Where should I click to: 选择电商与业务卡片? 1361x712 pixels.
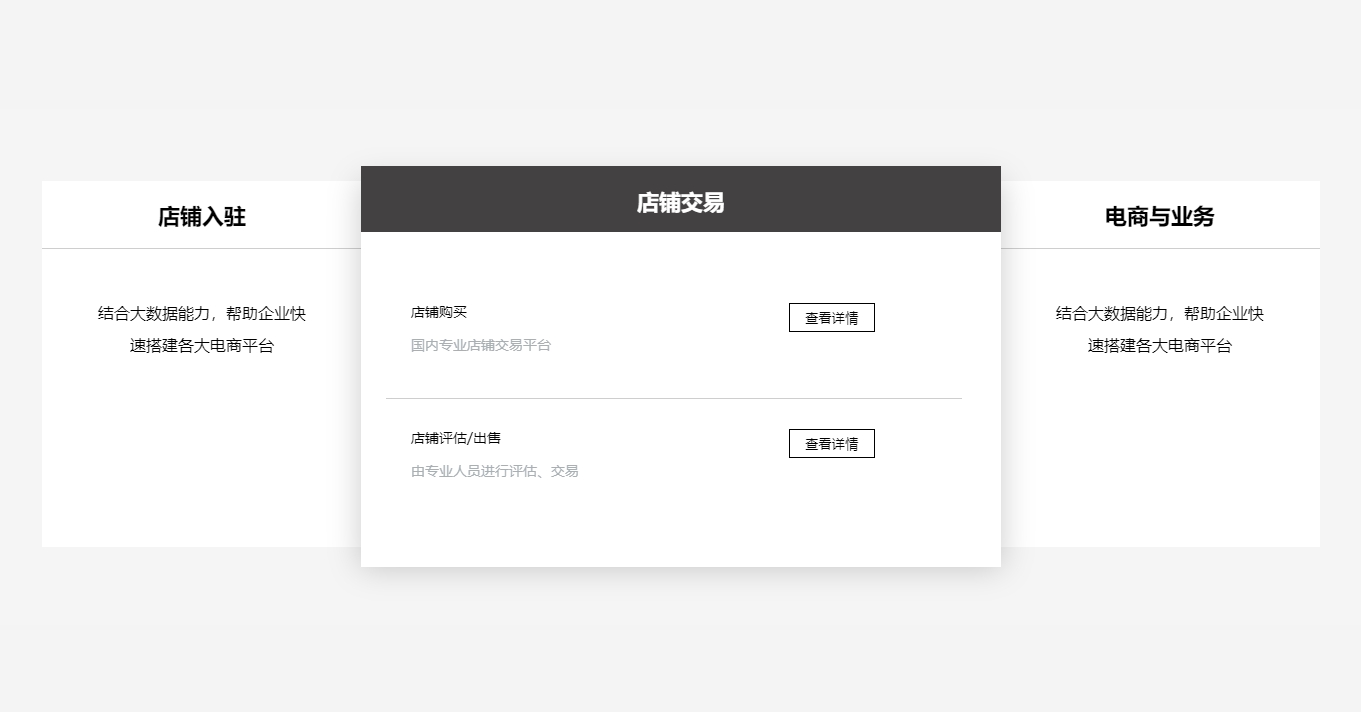click(x=1159, y=217)
